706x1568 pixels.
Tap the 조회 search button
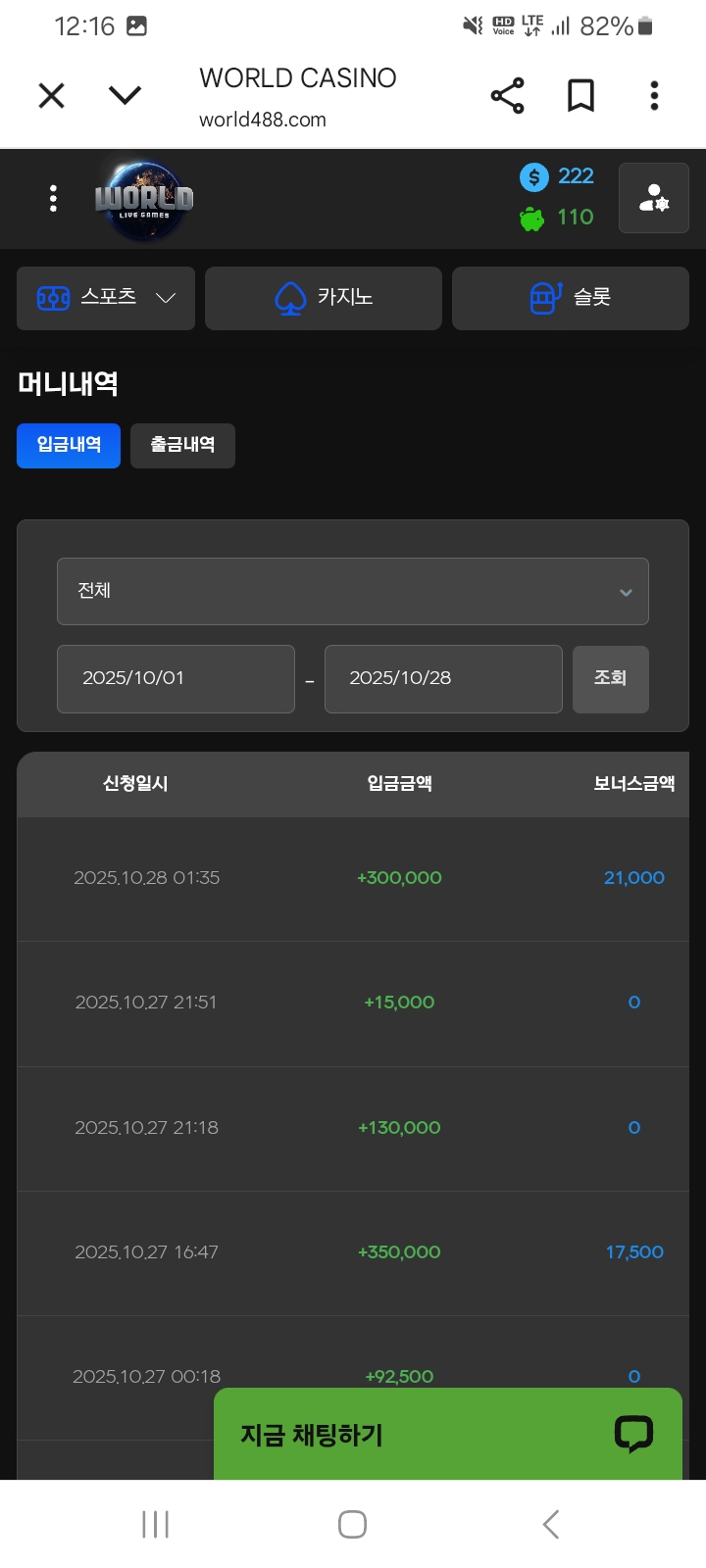610,678
